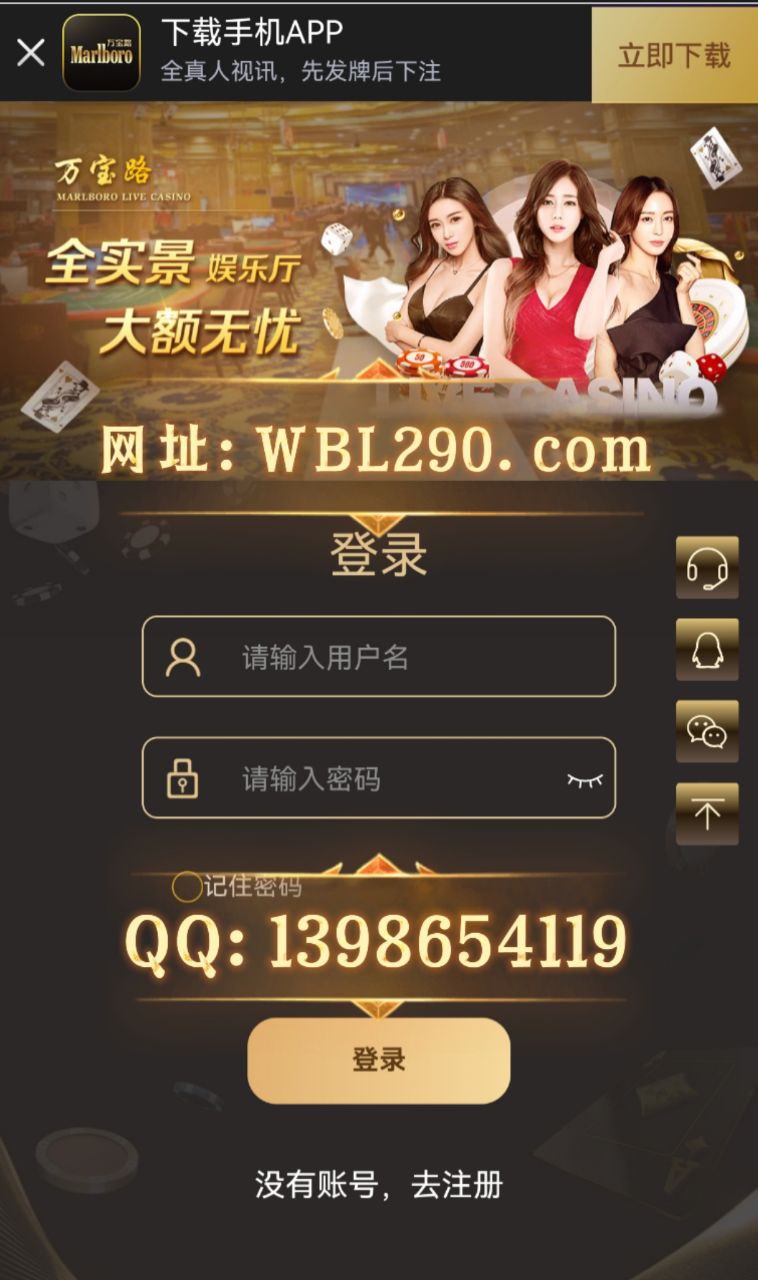Open 没有账号，去注册 registration link
This screenshot has width=758, height=1280.
(378, 1186)
